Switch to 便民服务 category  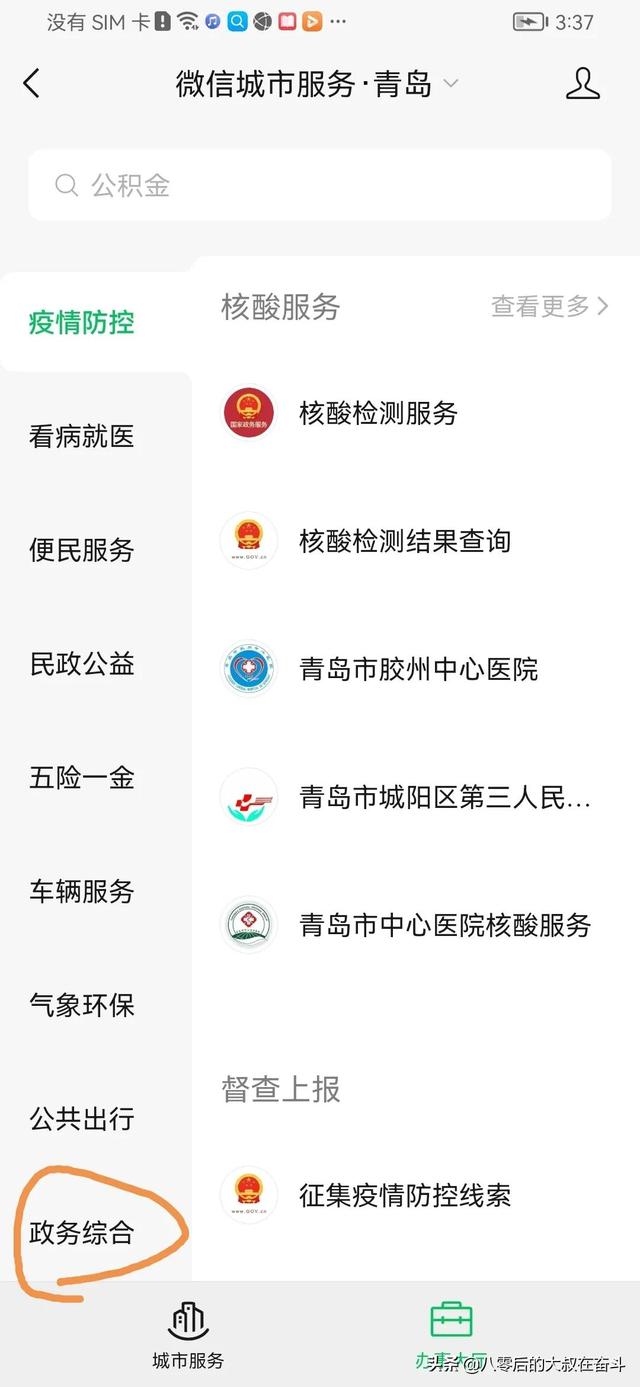(82, 550)
